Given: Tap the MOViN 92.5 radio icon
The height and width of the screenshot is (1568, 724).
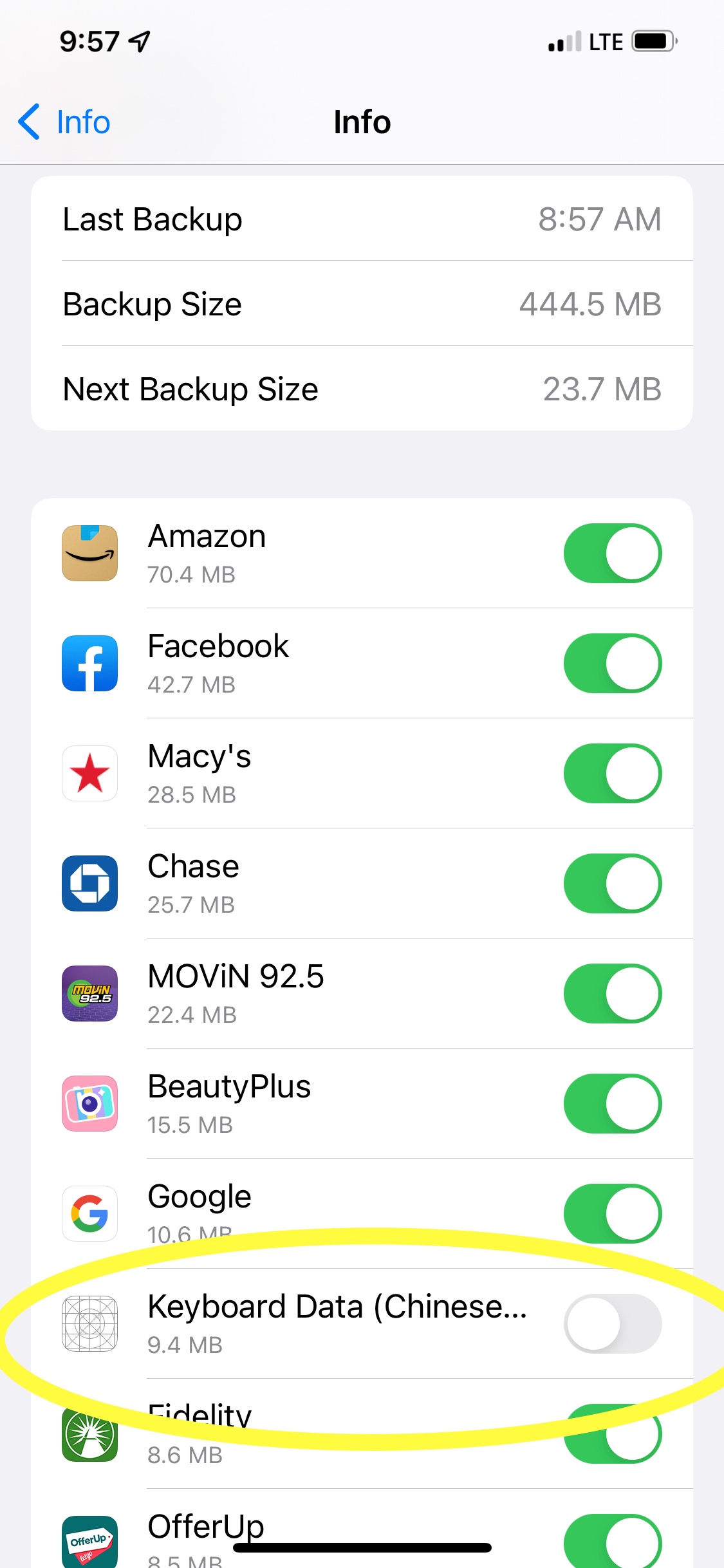Looking at the screenshot, I should [89, 993].
